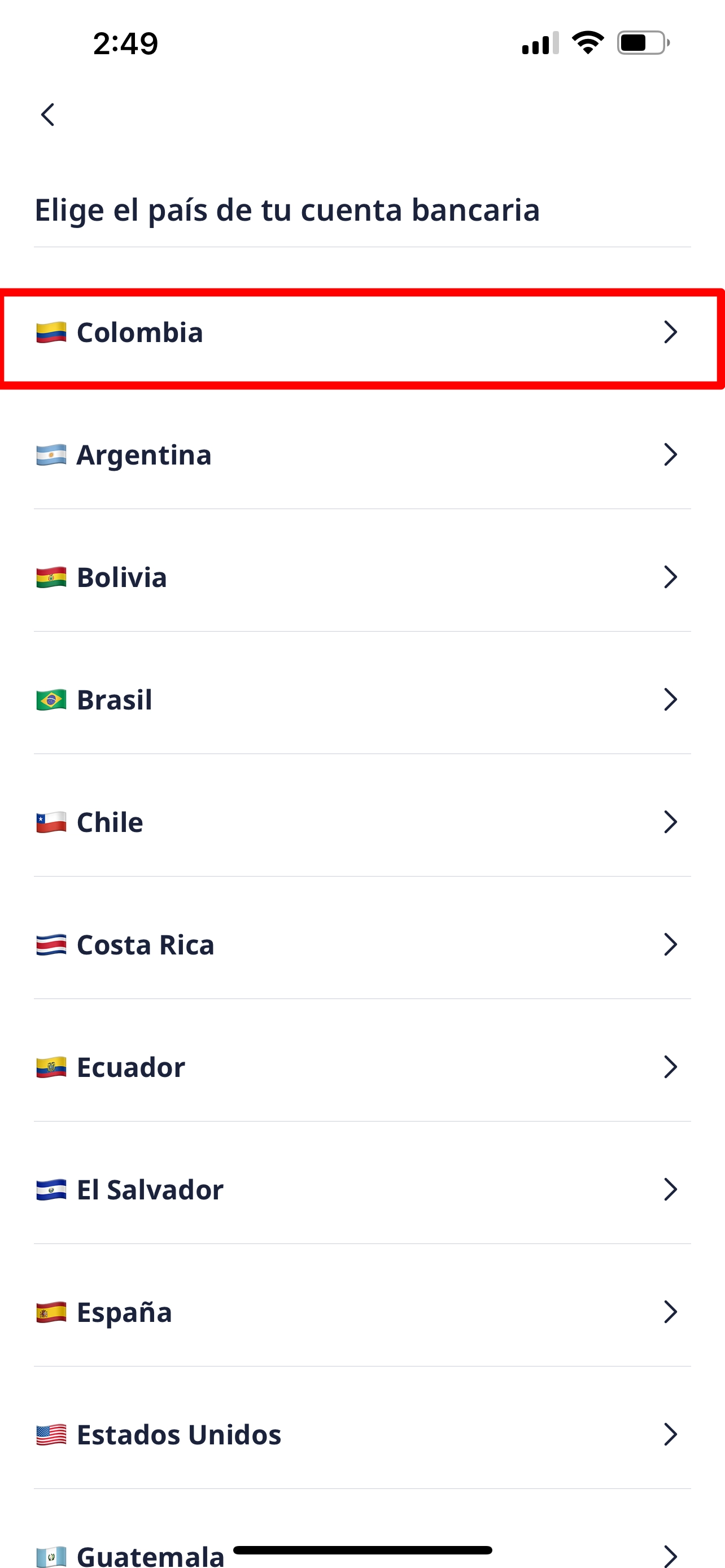This screenshot has width=725, height=1568.
Task: Select España from the list
Action: [362, 1312]
